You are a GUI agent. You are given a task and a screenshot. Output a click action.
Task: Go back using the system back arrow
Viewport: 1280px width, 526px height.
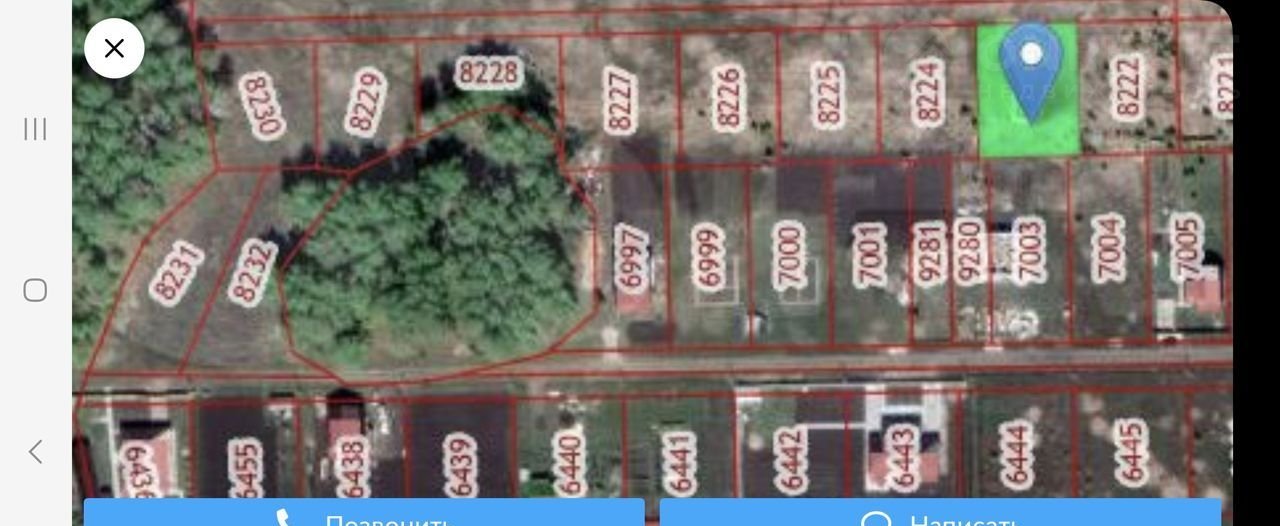pyautogui.click(x=35, y=452)
